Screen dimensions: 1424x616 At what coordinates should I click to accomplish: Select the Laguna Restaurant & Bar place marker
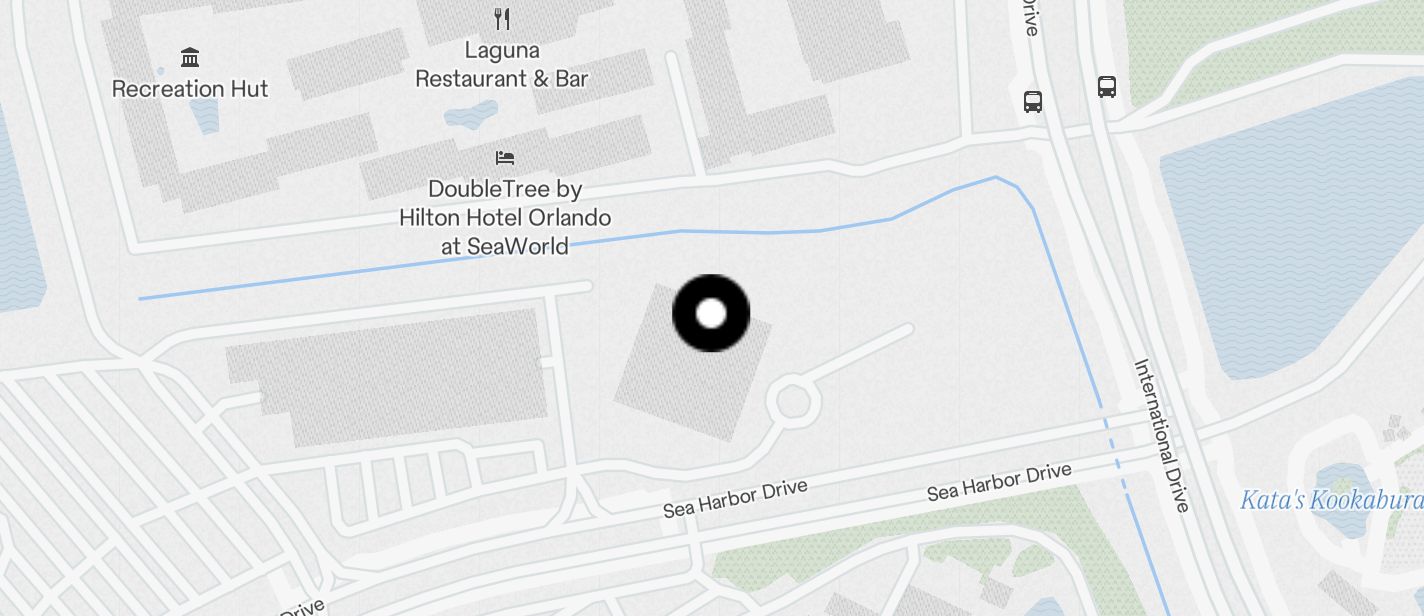(502, 19)
